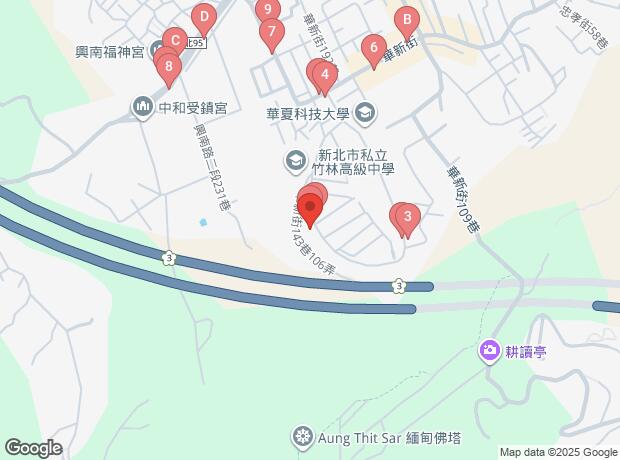
Task: Select map marker 9
Action: [267, 10]
